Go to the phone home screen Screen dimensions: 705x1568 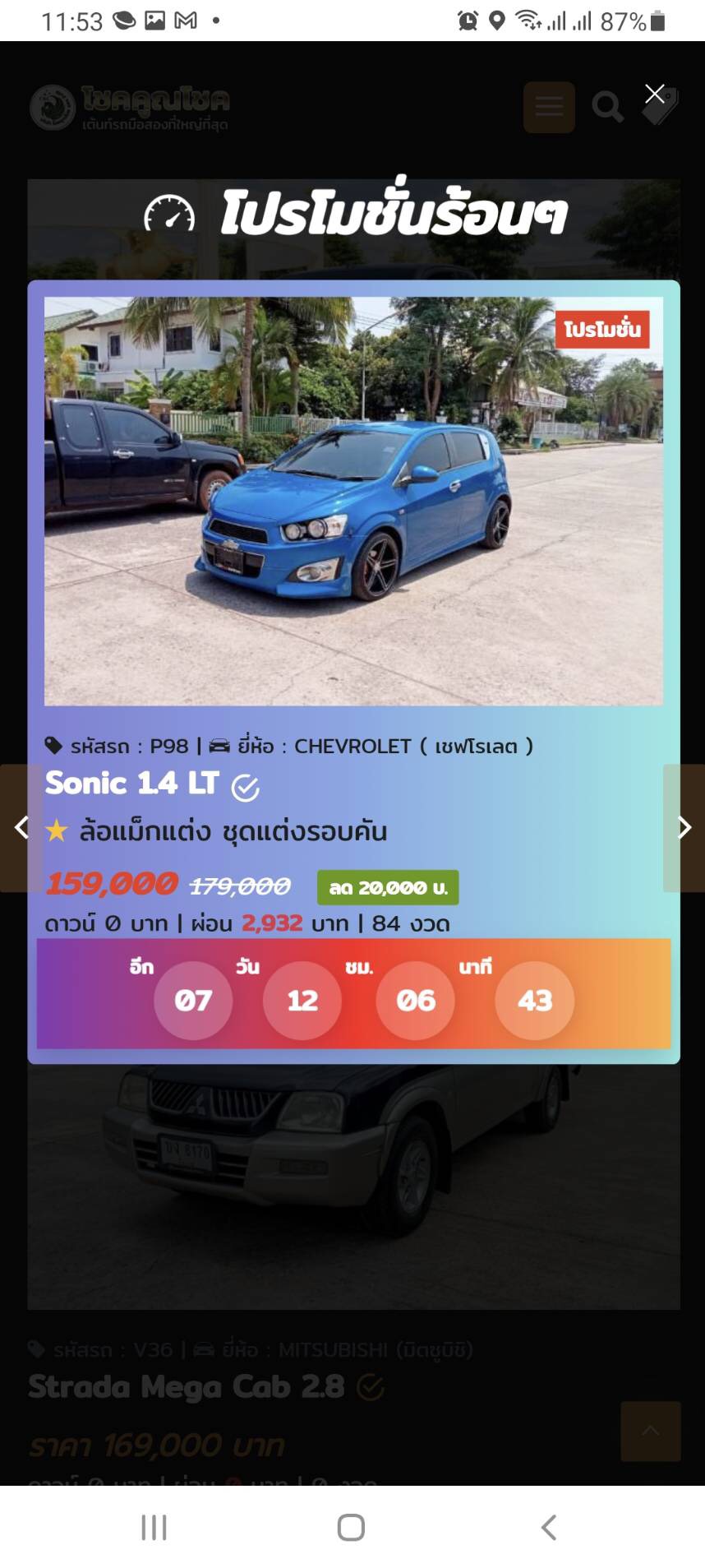point(351,1527)
